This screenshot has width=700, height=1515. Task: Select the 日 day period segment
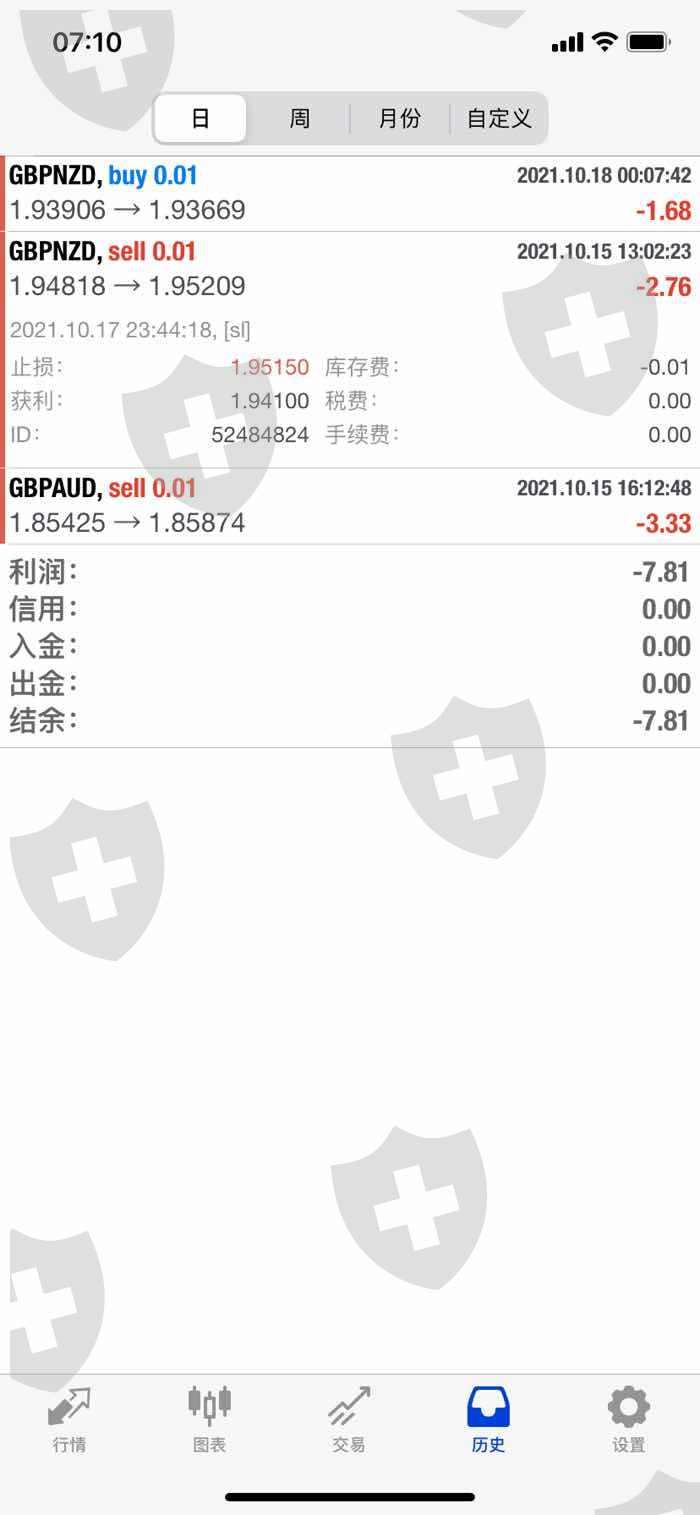201,119
